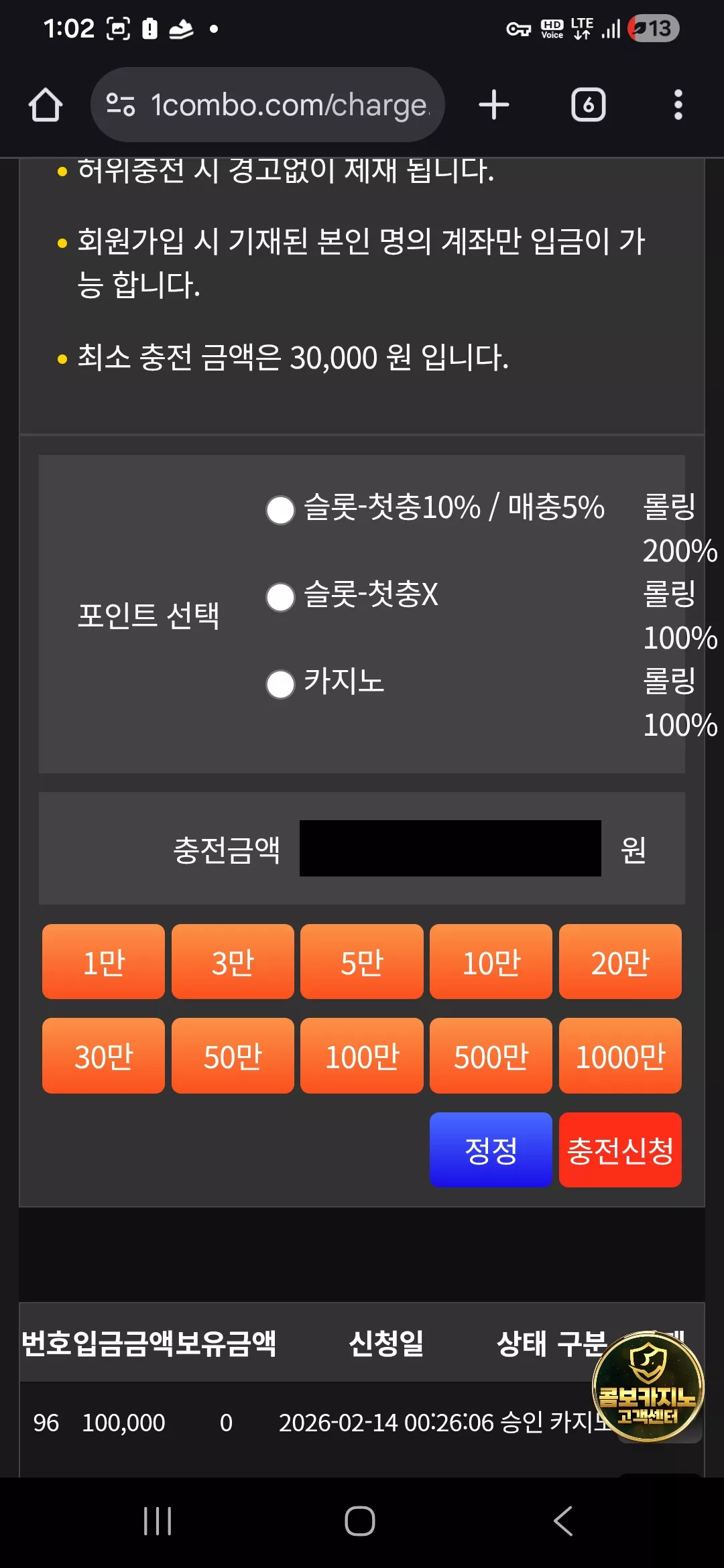Choose the 20만 amount button
The image size is (724, 1568).
click(620, 962)
